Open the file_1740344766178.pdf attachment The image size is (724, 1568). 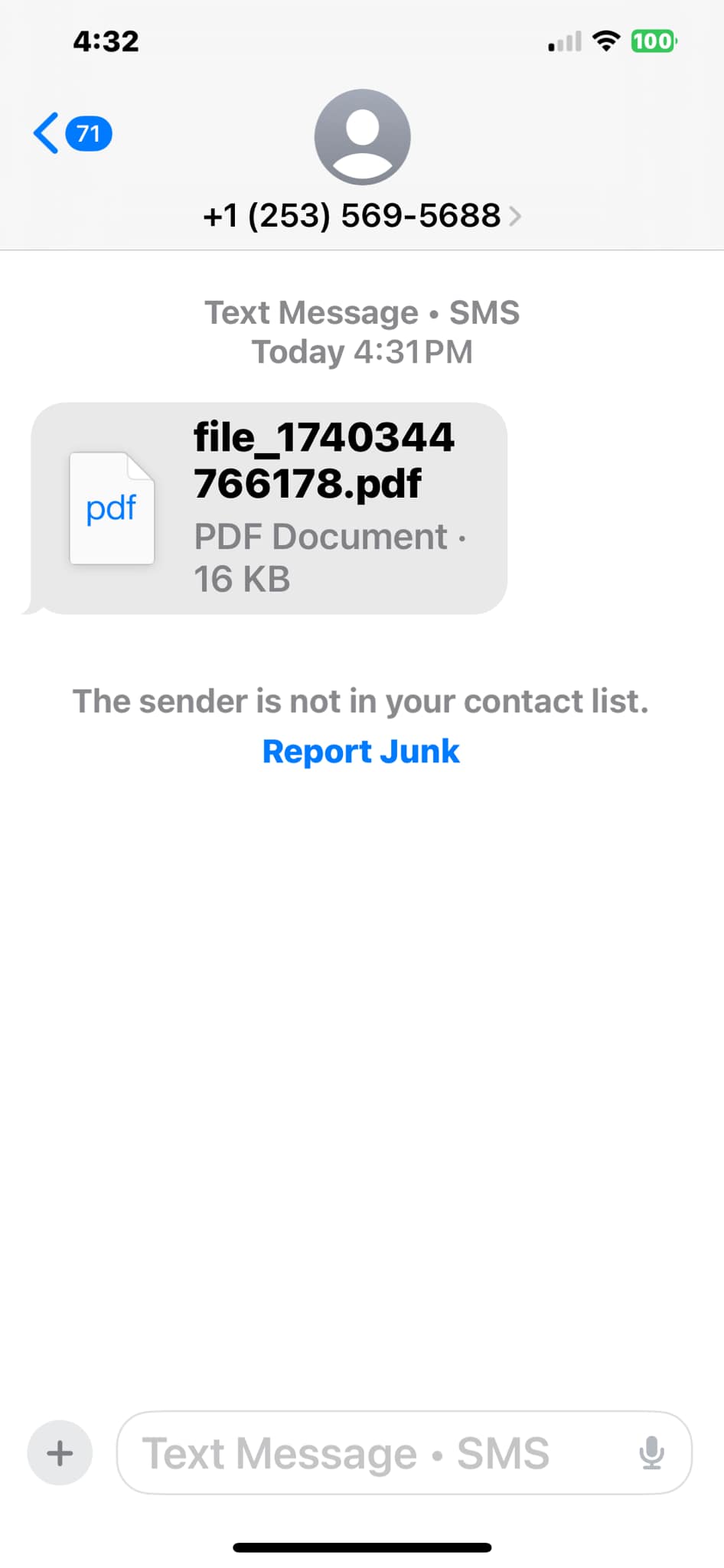pyautogui.click(x=269, y=508)
